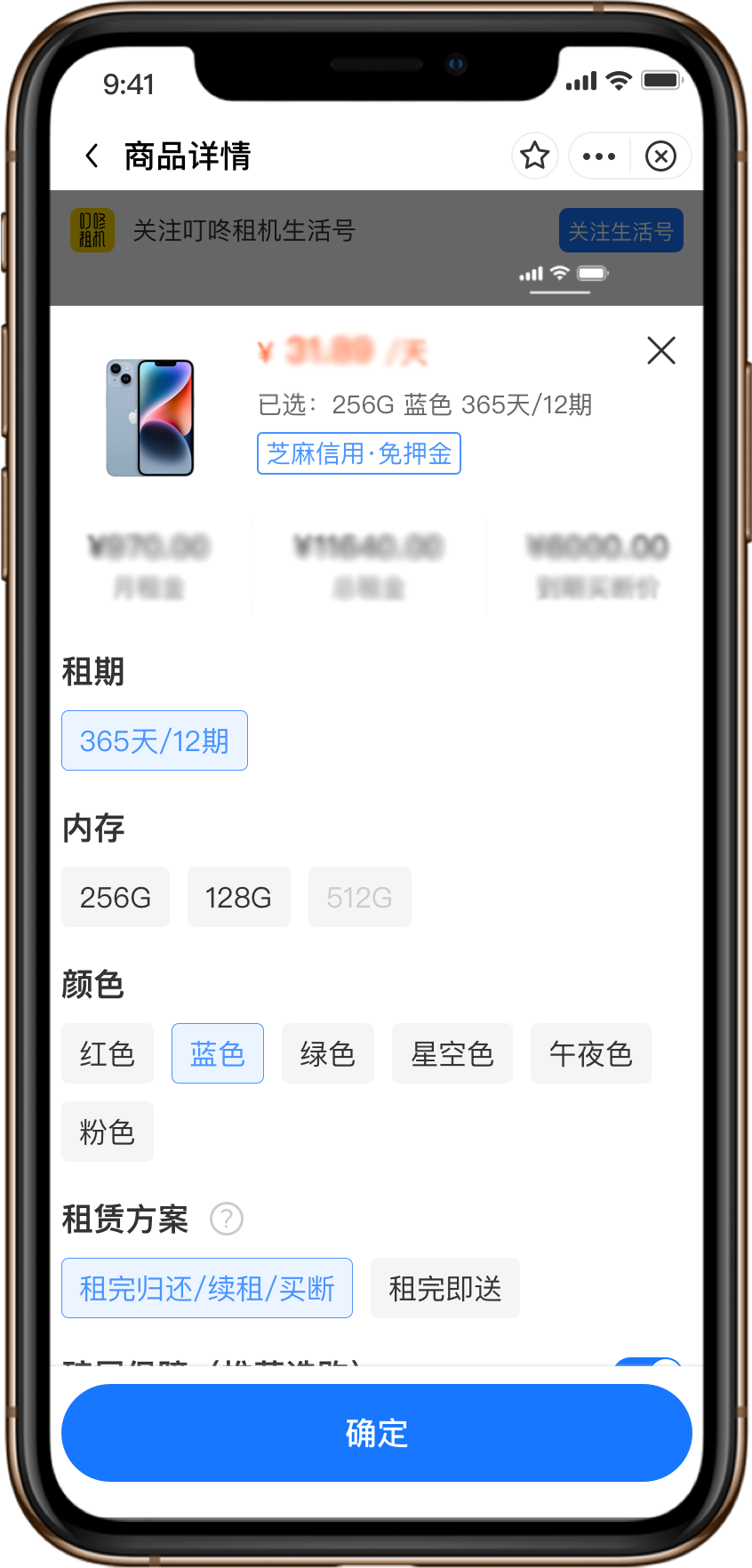Confirm selection with 确定 button

coord(377,1433)
